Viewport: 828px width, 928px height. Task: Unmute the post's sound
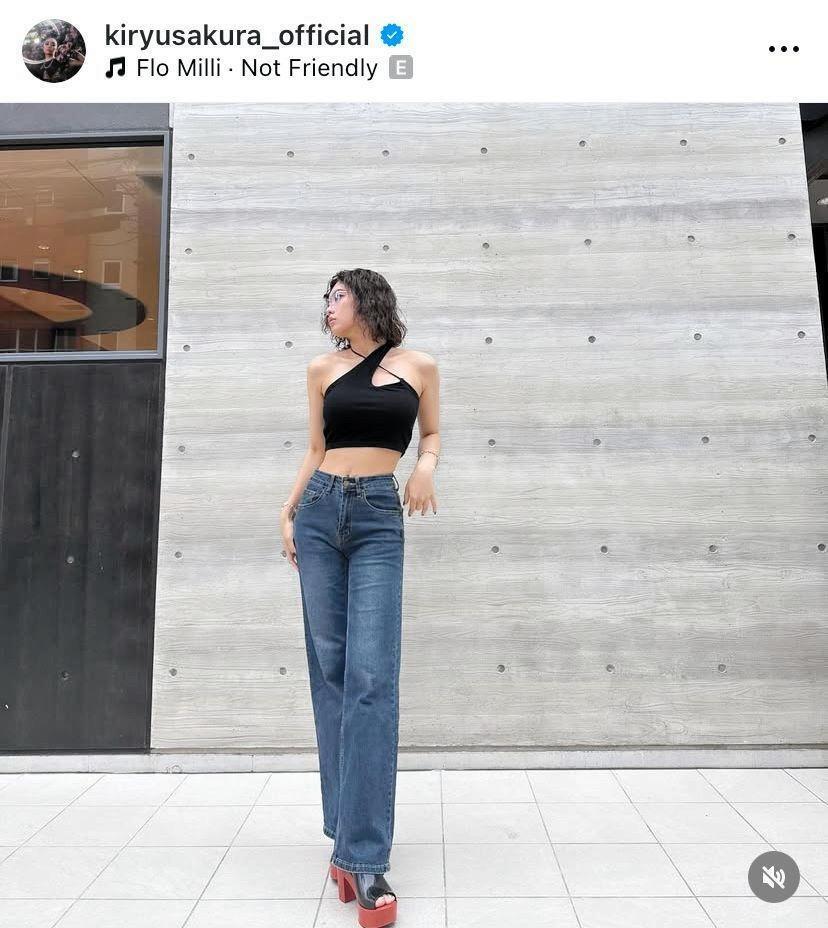(x=773, y=877)
